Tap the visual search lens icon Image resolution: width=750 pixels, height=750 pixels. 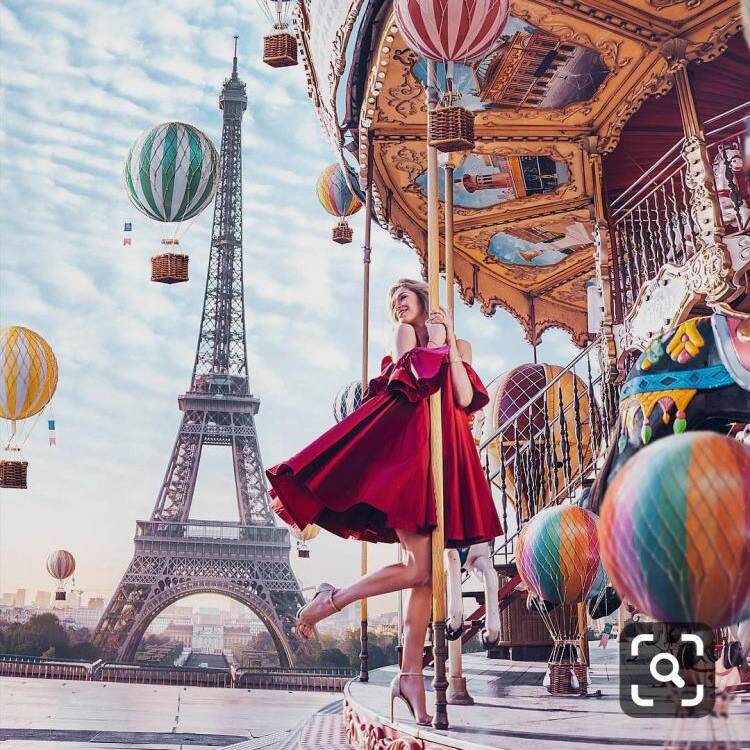click(667, 669)
